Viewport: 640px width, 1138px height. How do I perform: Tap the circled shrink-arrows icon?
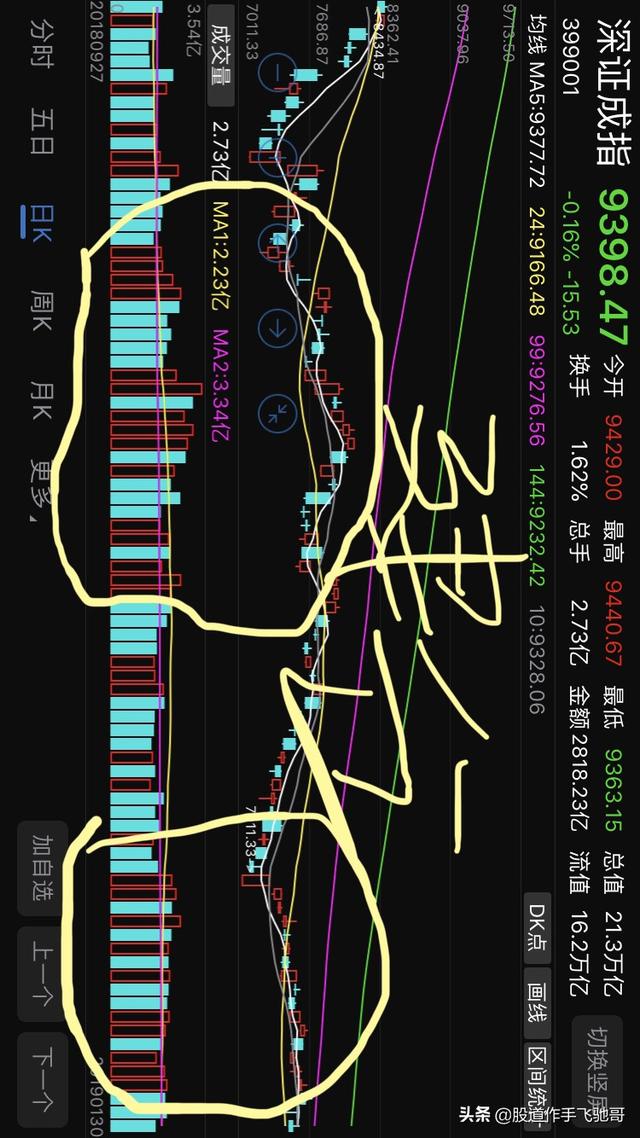click(276, 413)
